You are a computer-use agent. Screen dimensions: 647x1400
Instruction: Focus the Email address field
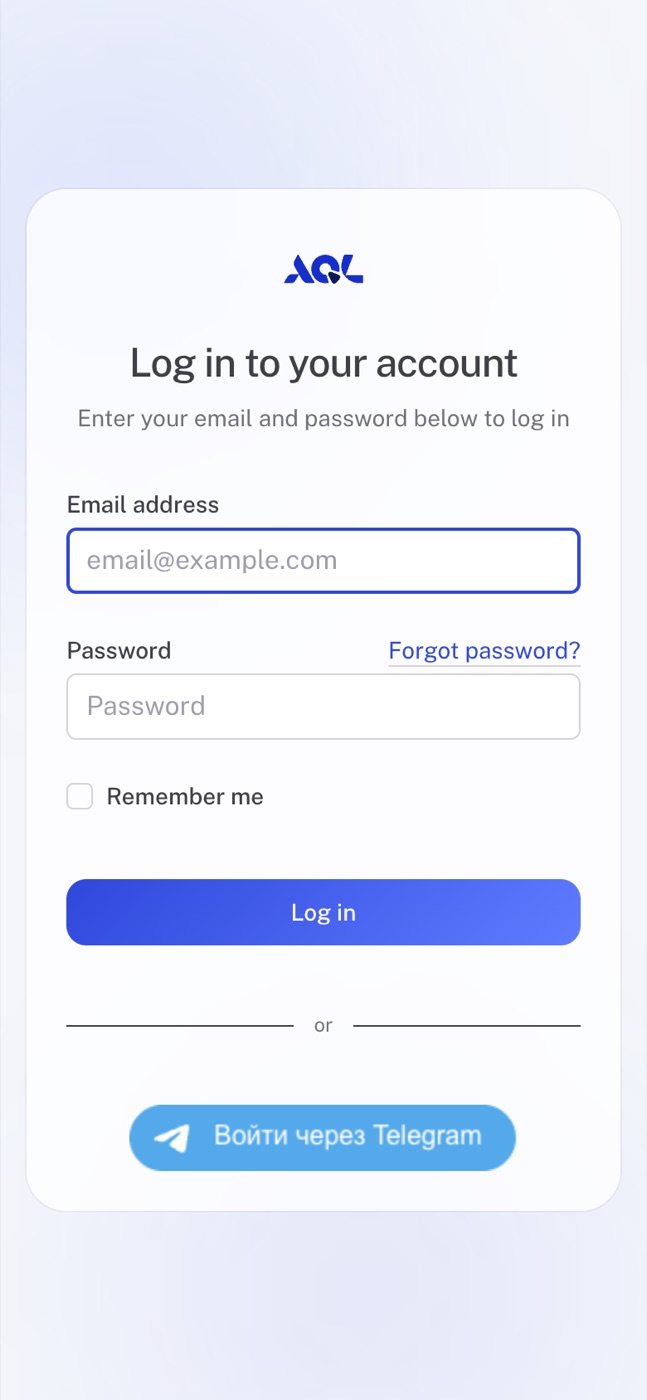pyautogui.click(x=323, y=560)
